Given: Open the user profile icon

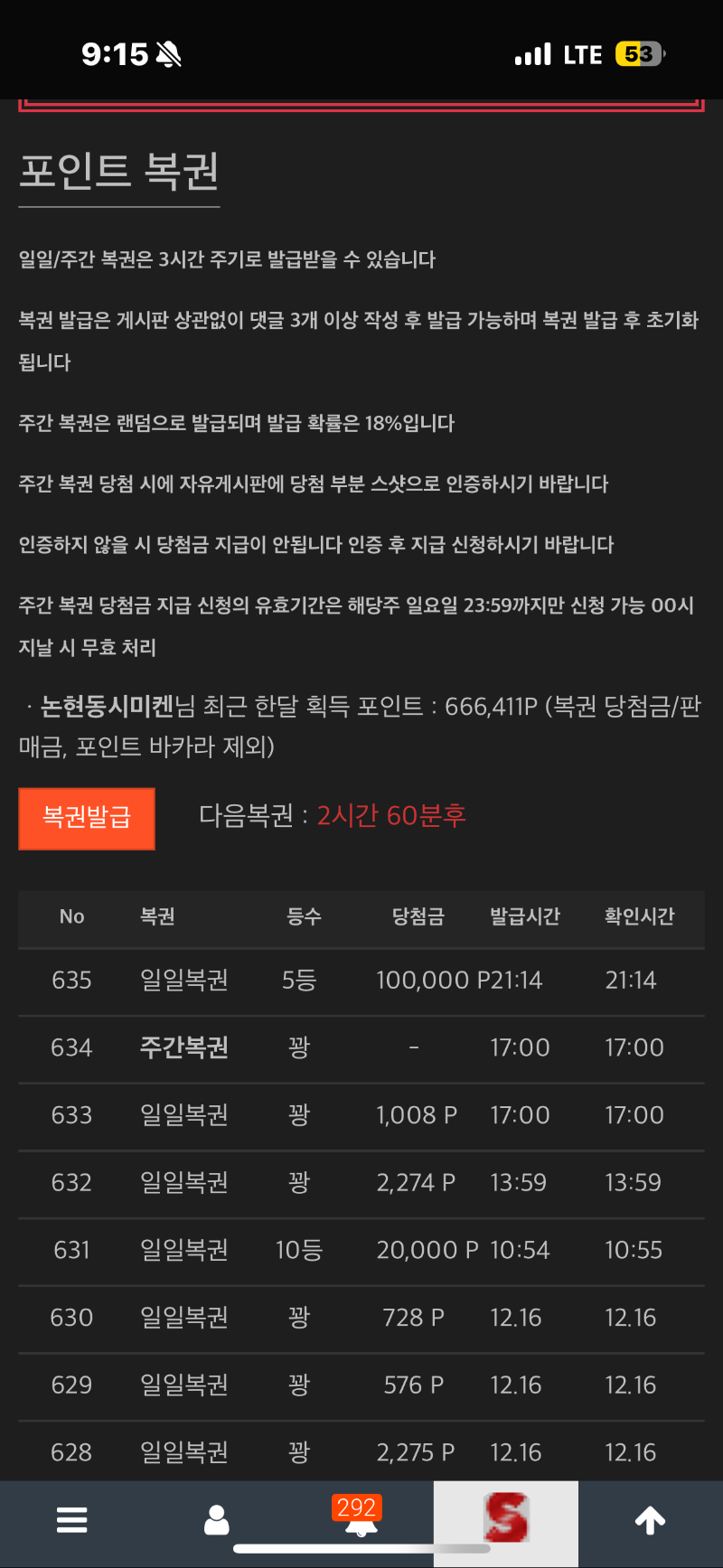Looking at the screenshot, I should tap(217, 1520).
